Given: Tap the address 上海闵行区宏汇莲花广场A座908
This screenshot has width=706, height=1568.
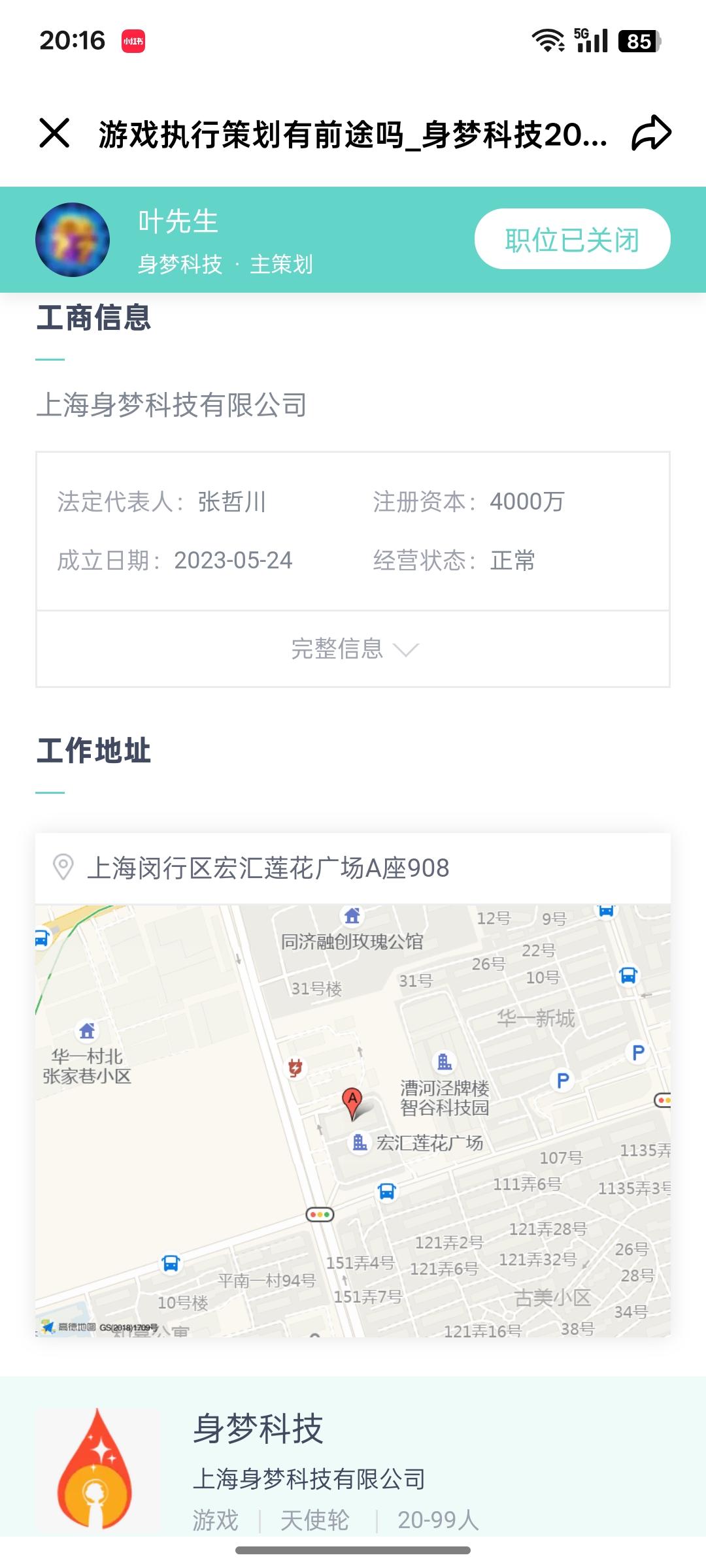Looking at the screenshot, I should pyautogui.click(x=268, y=867).
